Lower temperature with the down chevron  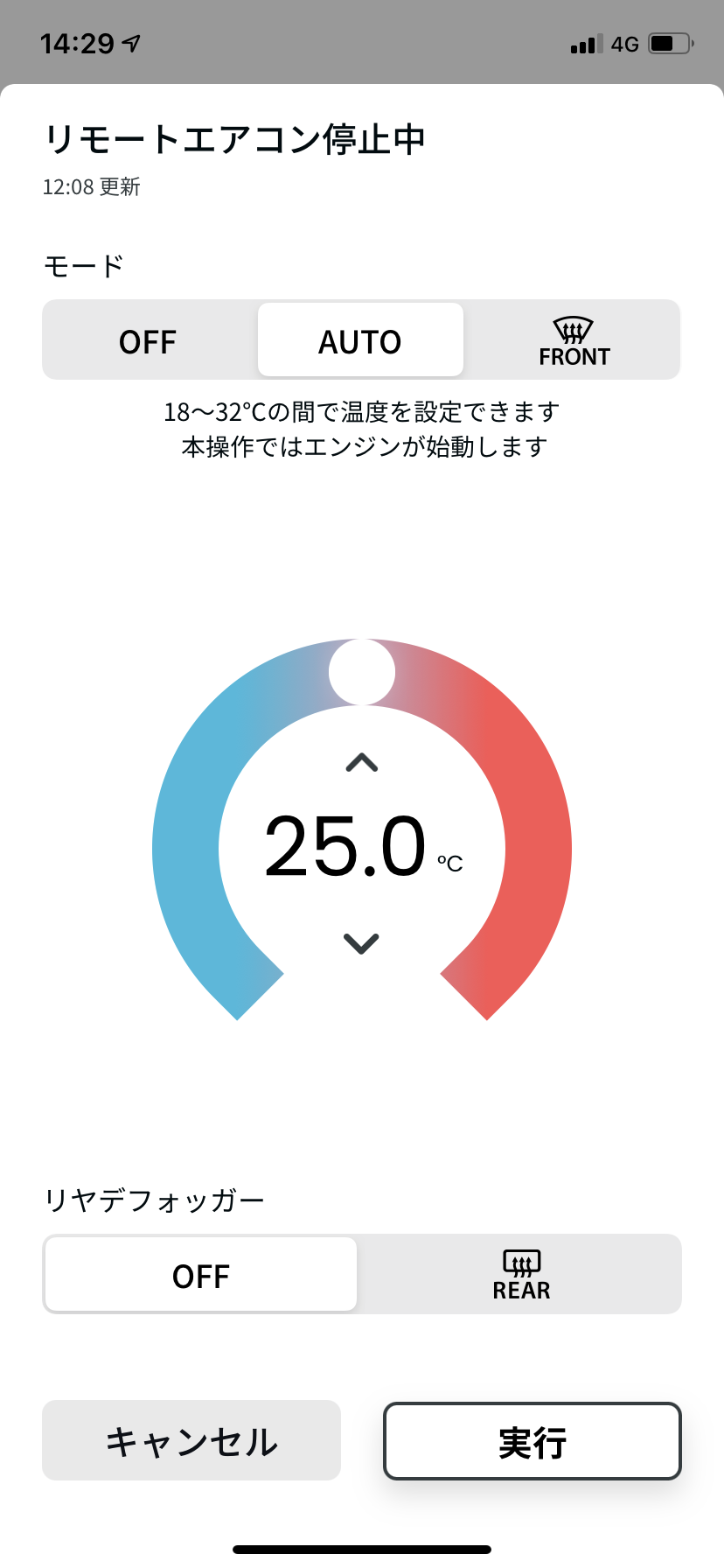(x=361, y=942)
